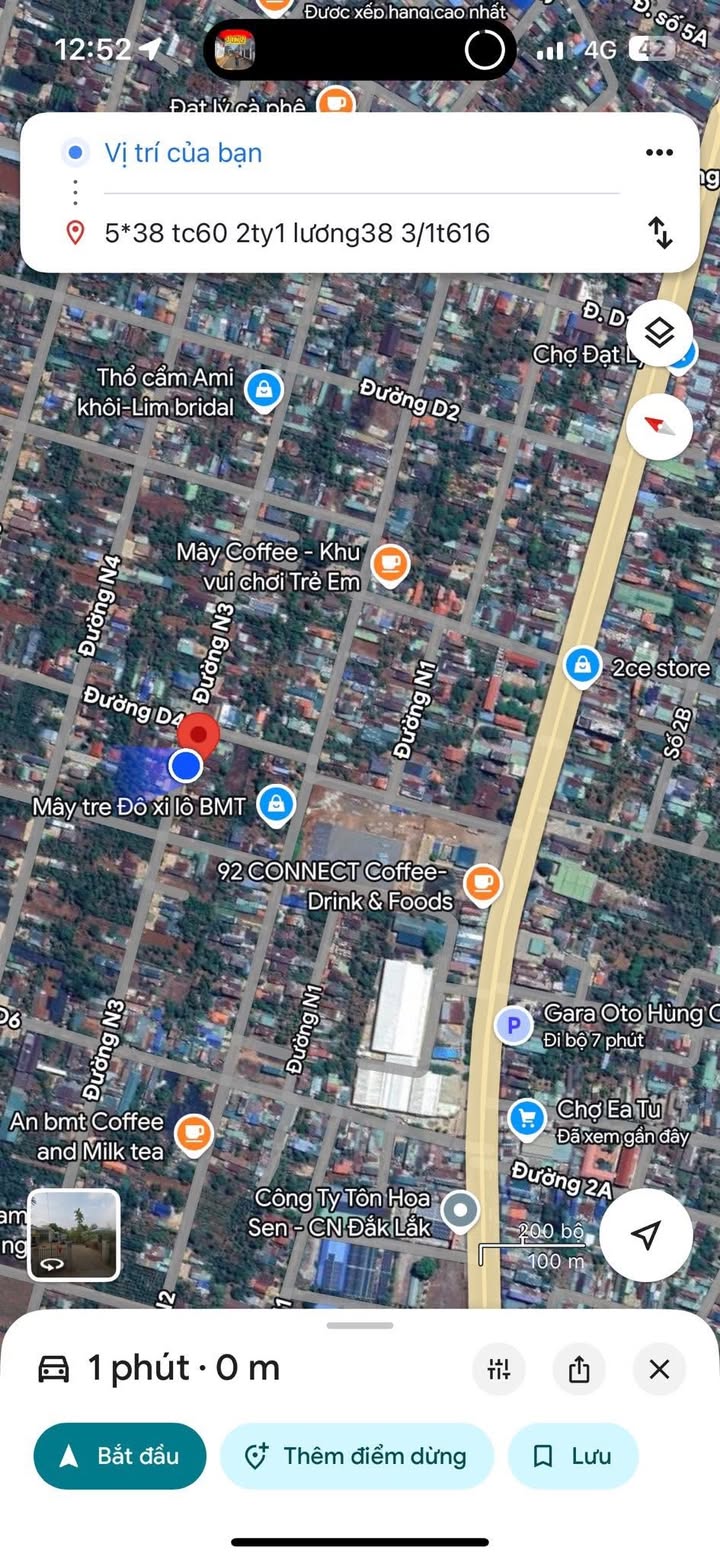Image resolution: width=720 pixels, height=1560 pixels.
Task: Select Chợ Ea Tu market marker
Action: pos(526,1119)
